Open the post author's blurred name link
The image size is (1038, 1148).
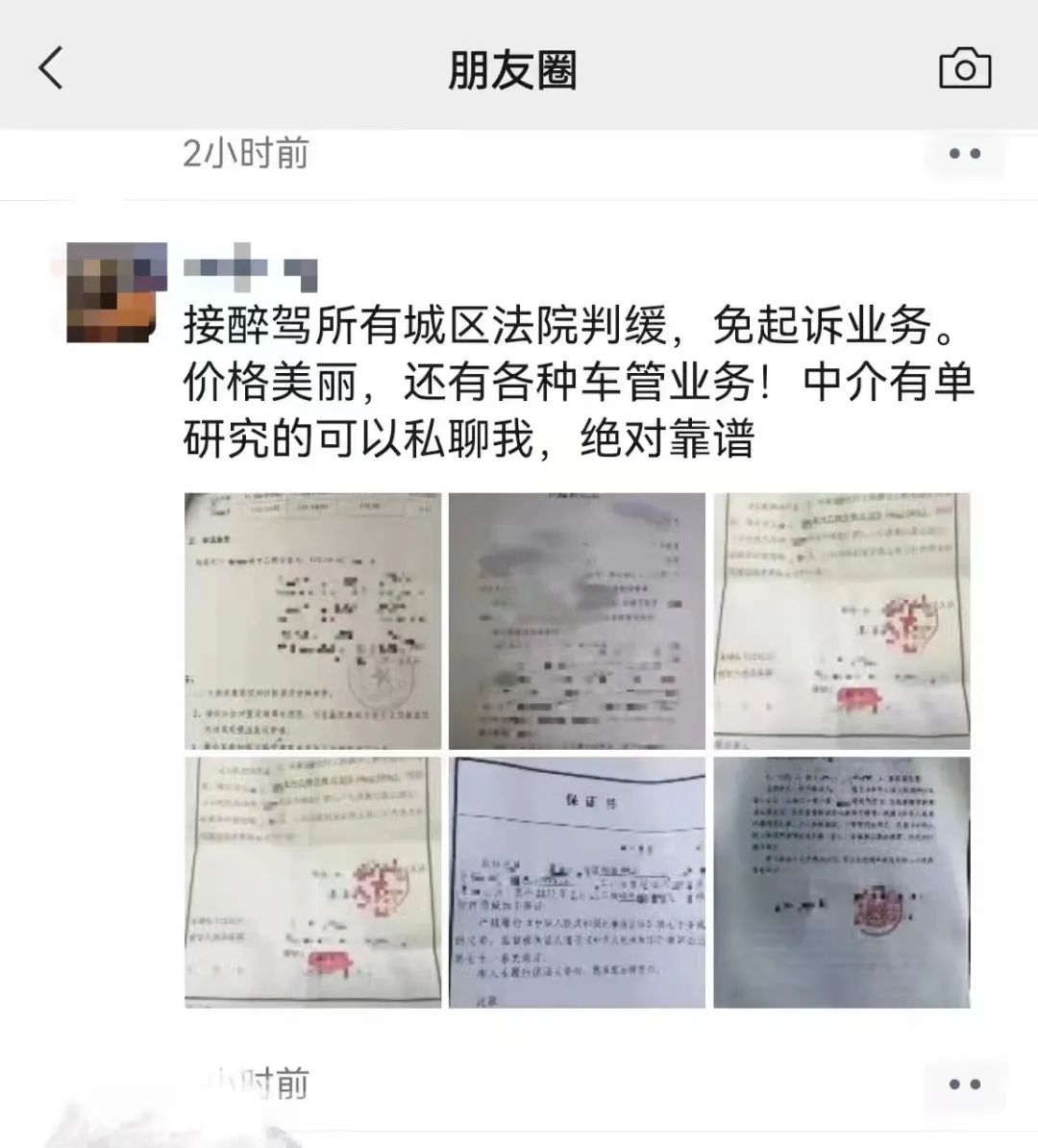pyautogui.click(x=249, y=264)
